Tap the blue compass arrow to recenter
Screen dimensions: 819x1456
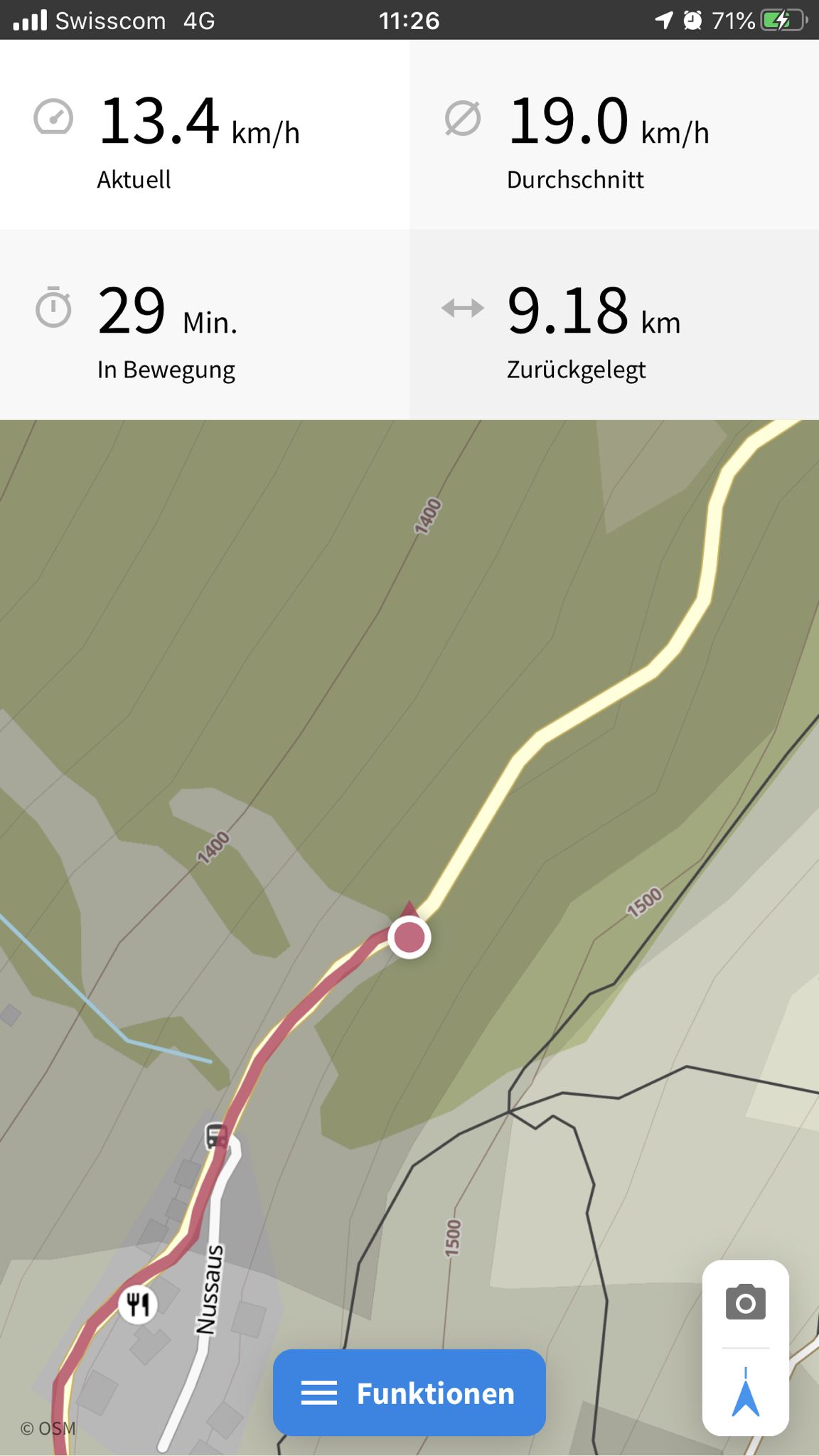745,1392
